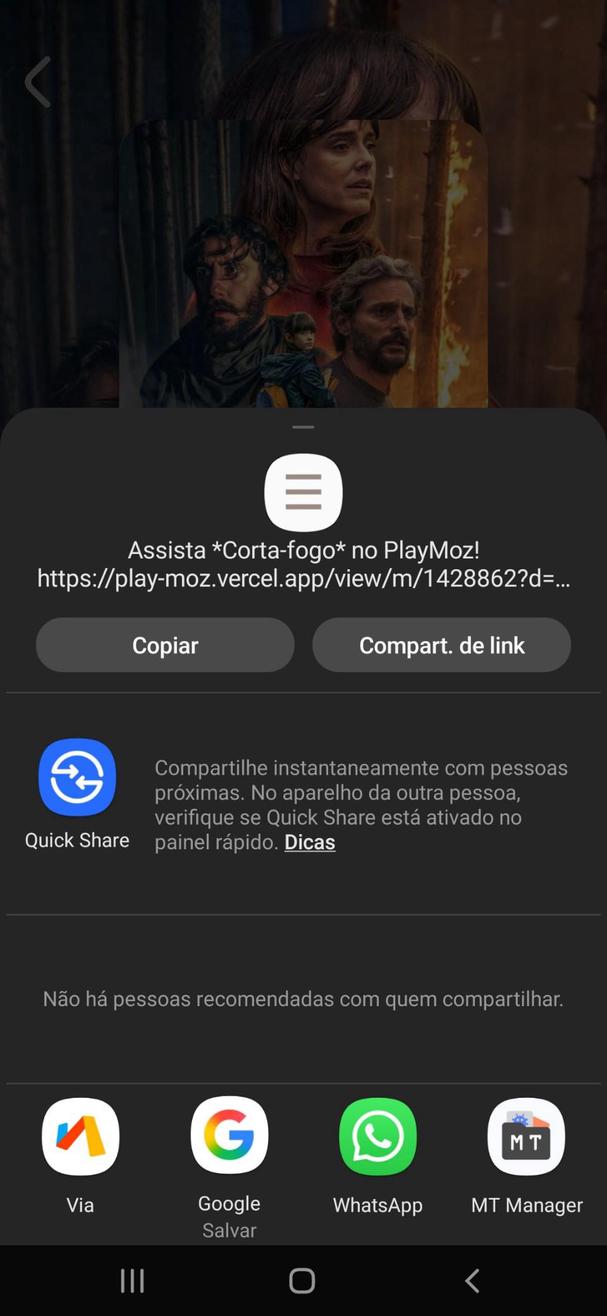Image resolution: width=607 pixels, height=1316 pixels.
Task: Share to MT Manager
Action: tap(526, 1137)
